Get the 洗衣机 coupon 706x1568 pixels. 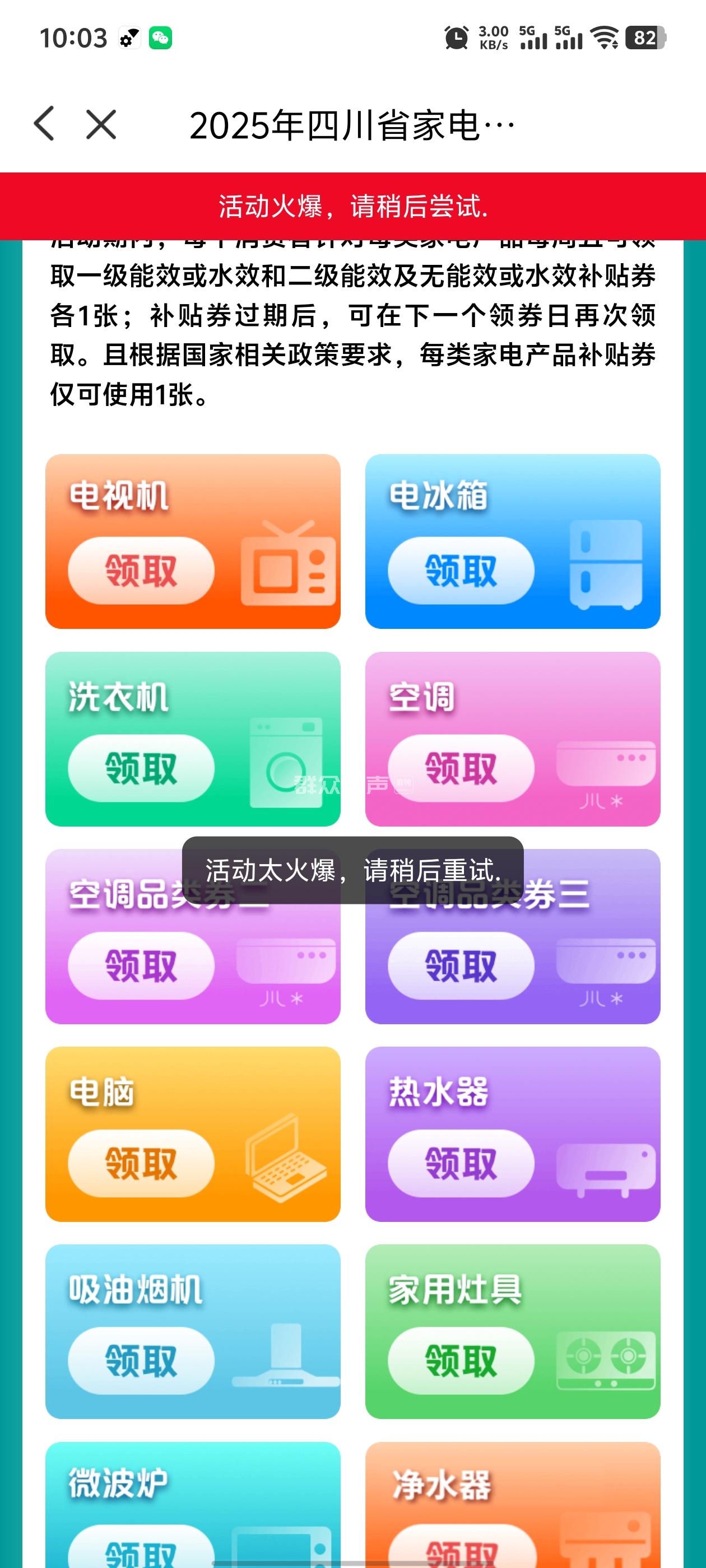click(x=141, y=768)
